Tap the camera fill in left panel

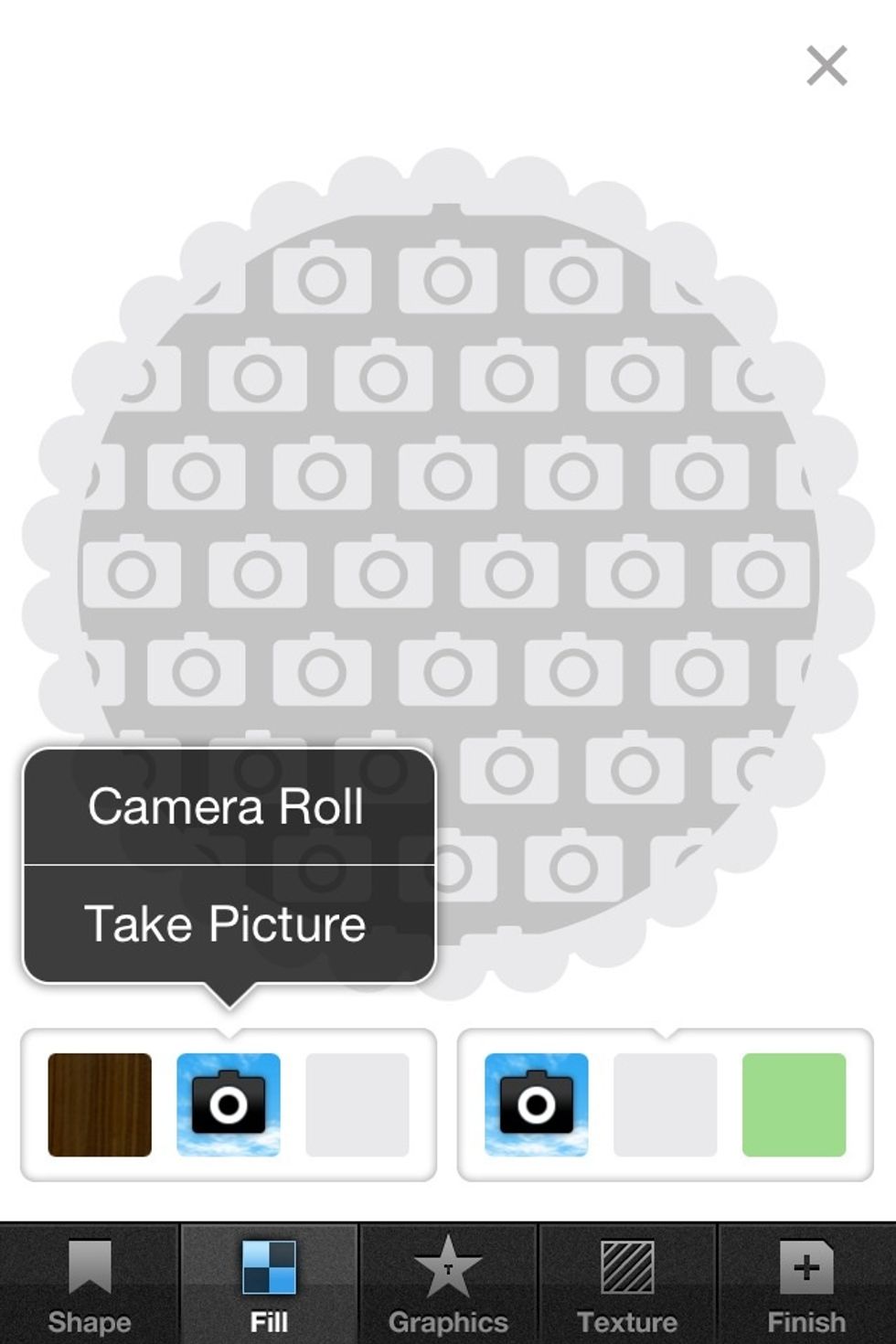click(x=229, y=1104)
